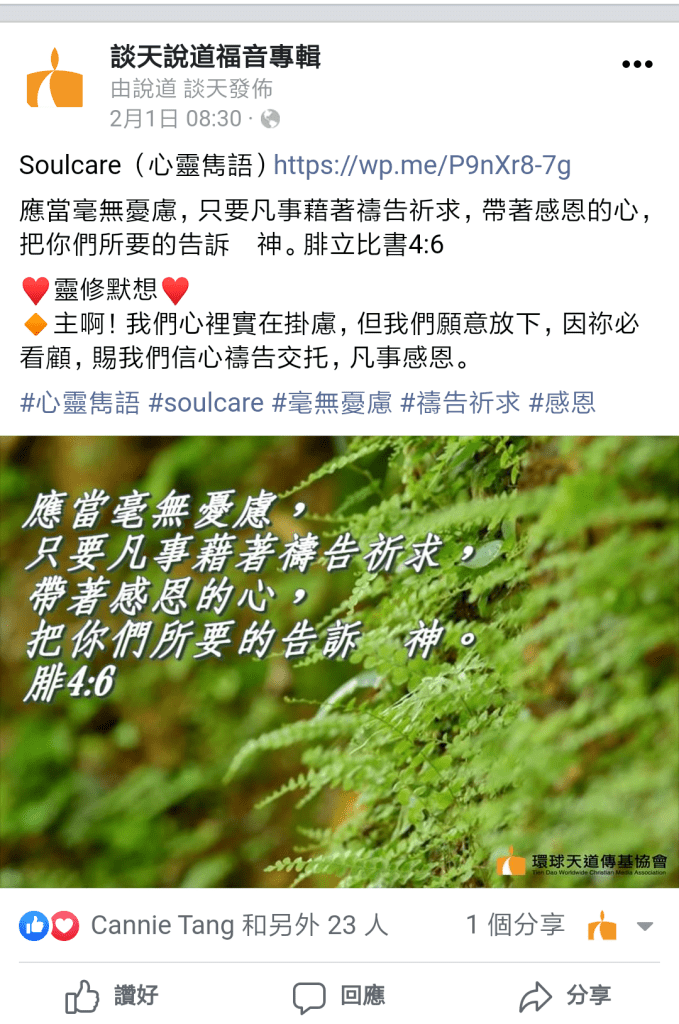Open the wp.me/P9nXr8-7g link

[422, 165]
